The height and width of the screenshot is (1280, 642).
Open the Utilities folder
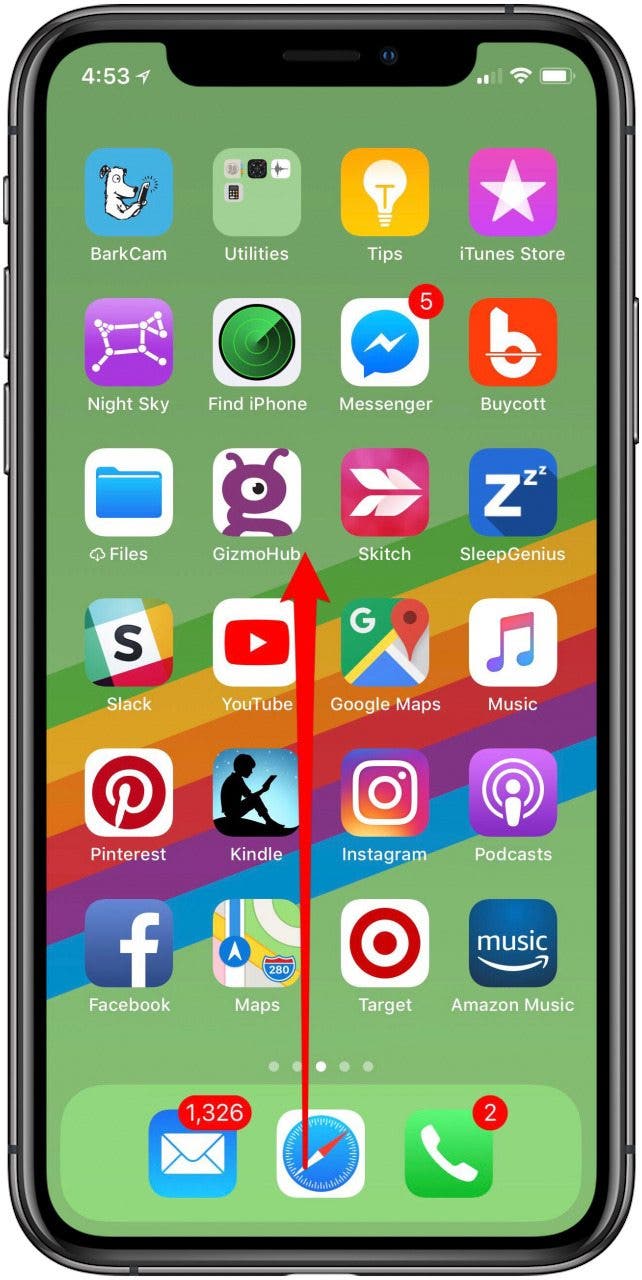coord(257,193)
